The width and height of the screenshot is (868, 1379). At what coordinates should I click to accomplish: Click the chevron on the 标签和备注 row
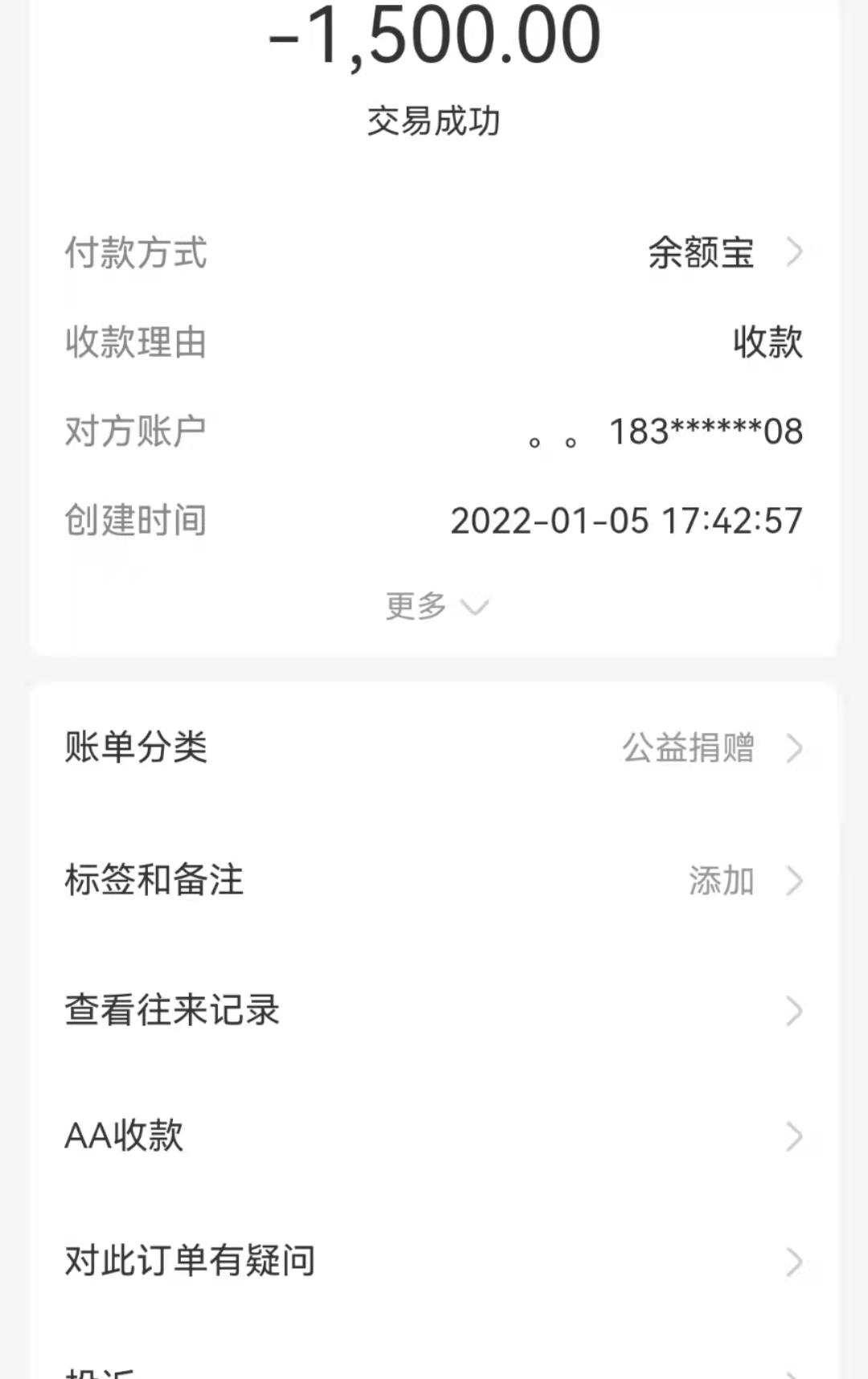[x=794, y=880]
